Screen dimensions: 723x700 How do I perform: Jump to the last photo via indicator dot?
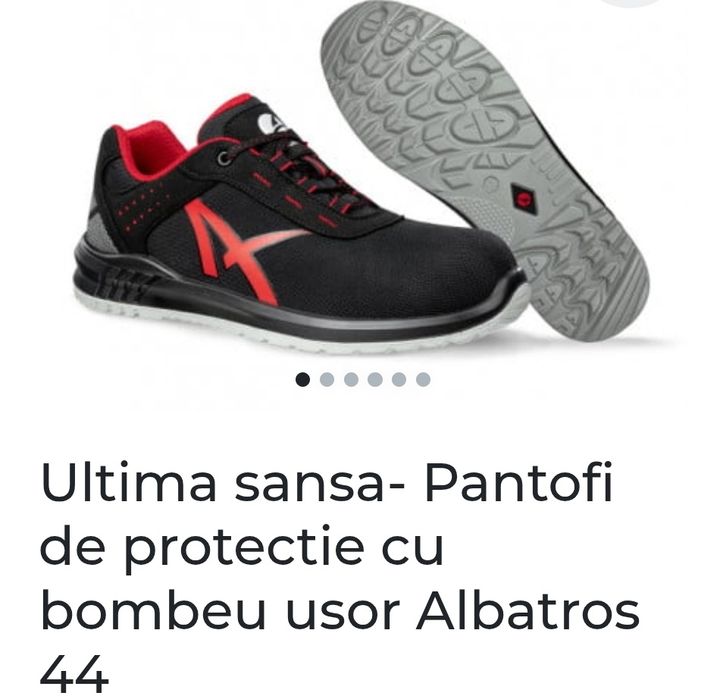[x=423, y=380]
